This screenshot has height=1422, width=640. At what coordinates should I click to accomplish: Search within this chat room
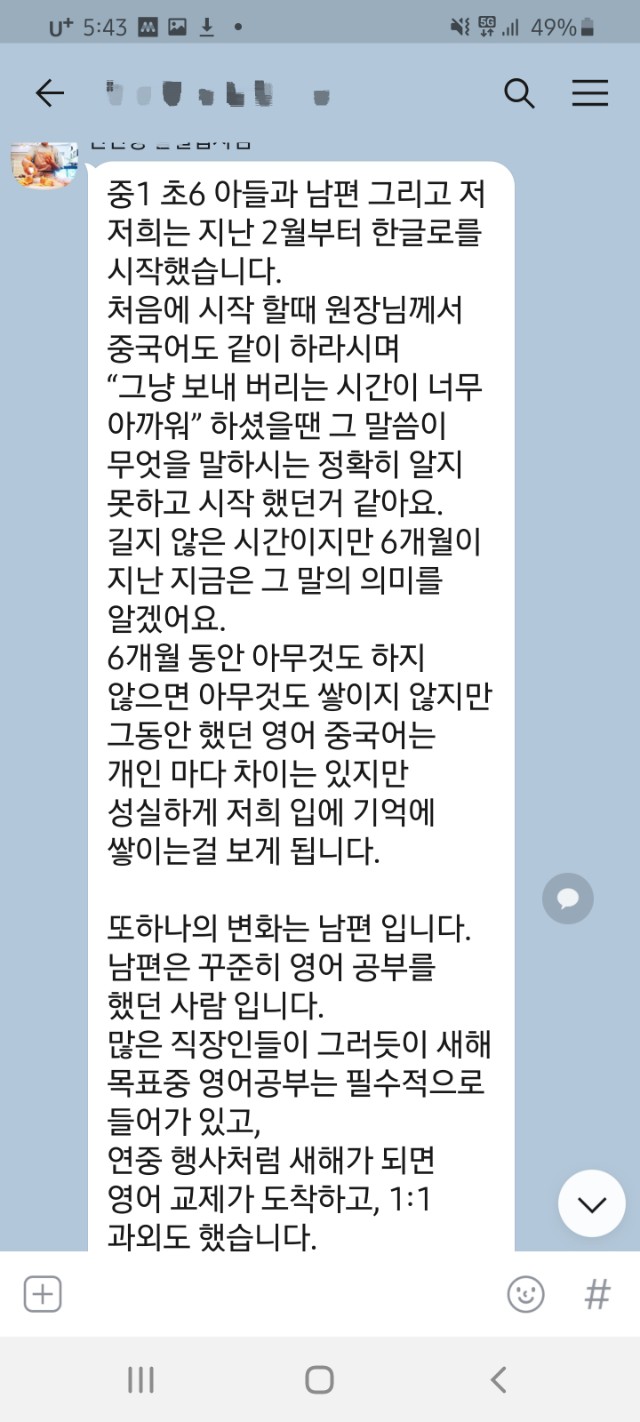tap(519, 93)
